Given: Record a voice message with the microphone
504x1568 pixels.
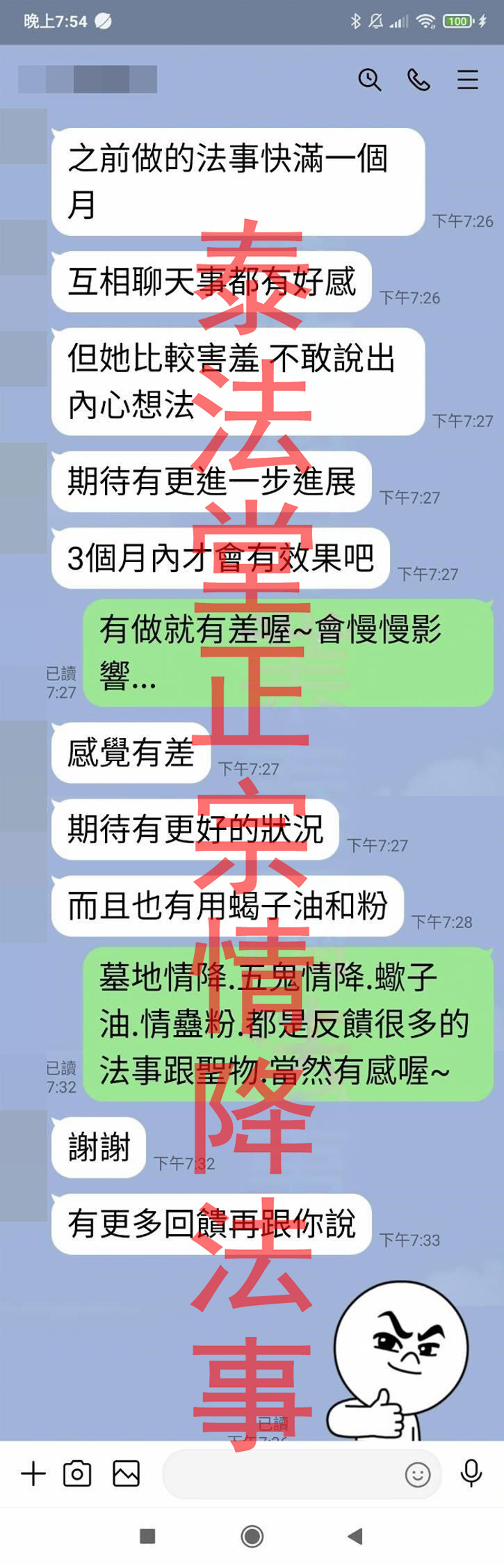Looking at the screenshot, I should (x=471, y=1473).
